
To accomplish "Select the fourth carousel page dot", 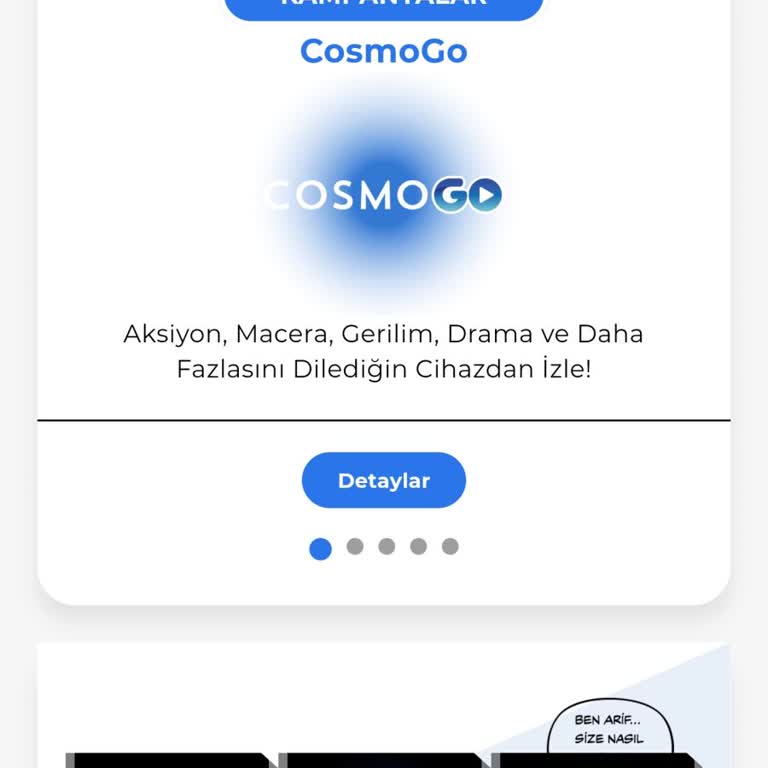I will pyautogui.click(x=419, y=546).
